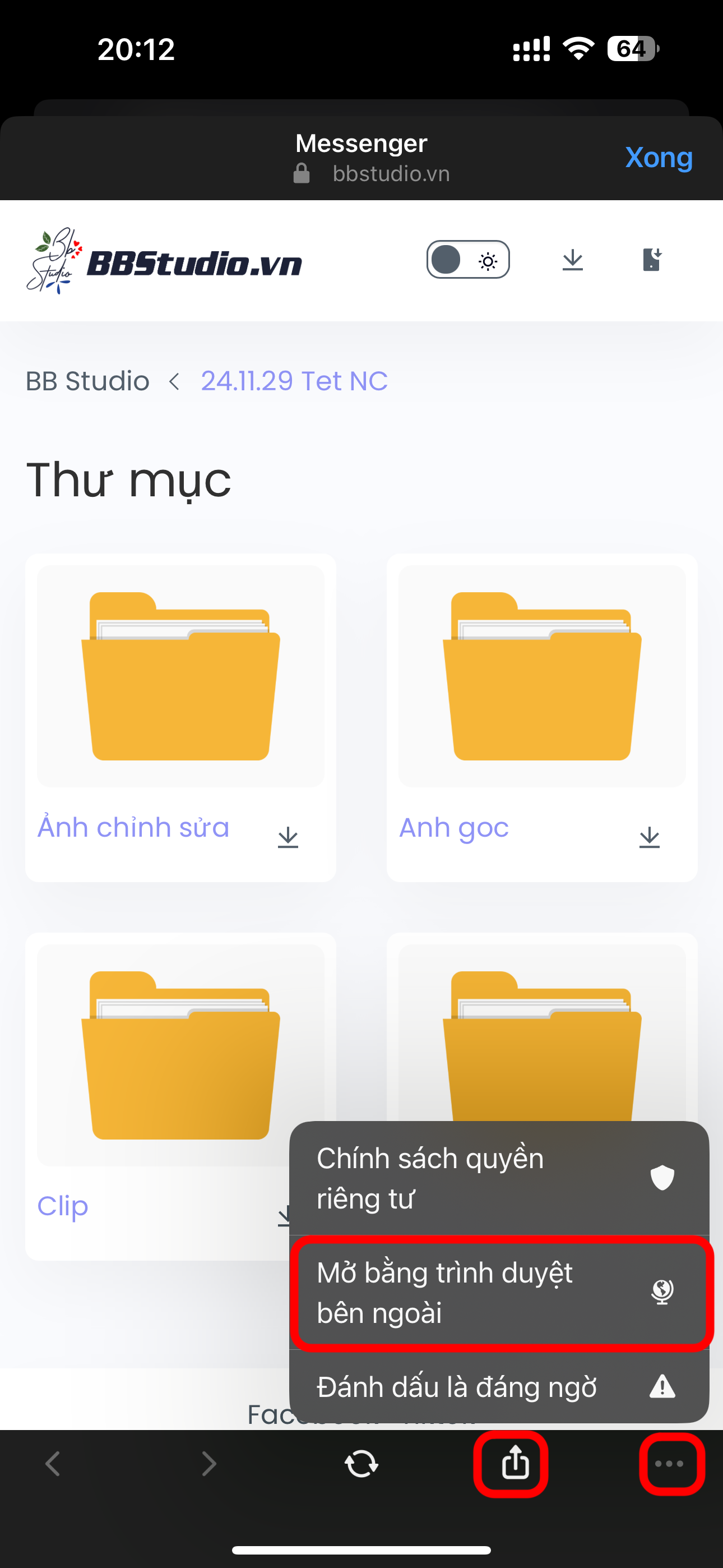Open the share sheet
Image resolution: width=723 pixels, height=1568 pixels.
point(515,1464)
